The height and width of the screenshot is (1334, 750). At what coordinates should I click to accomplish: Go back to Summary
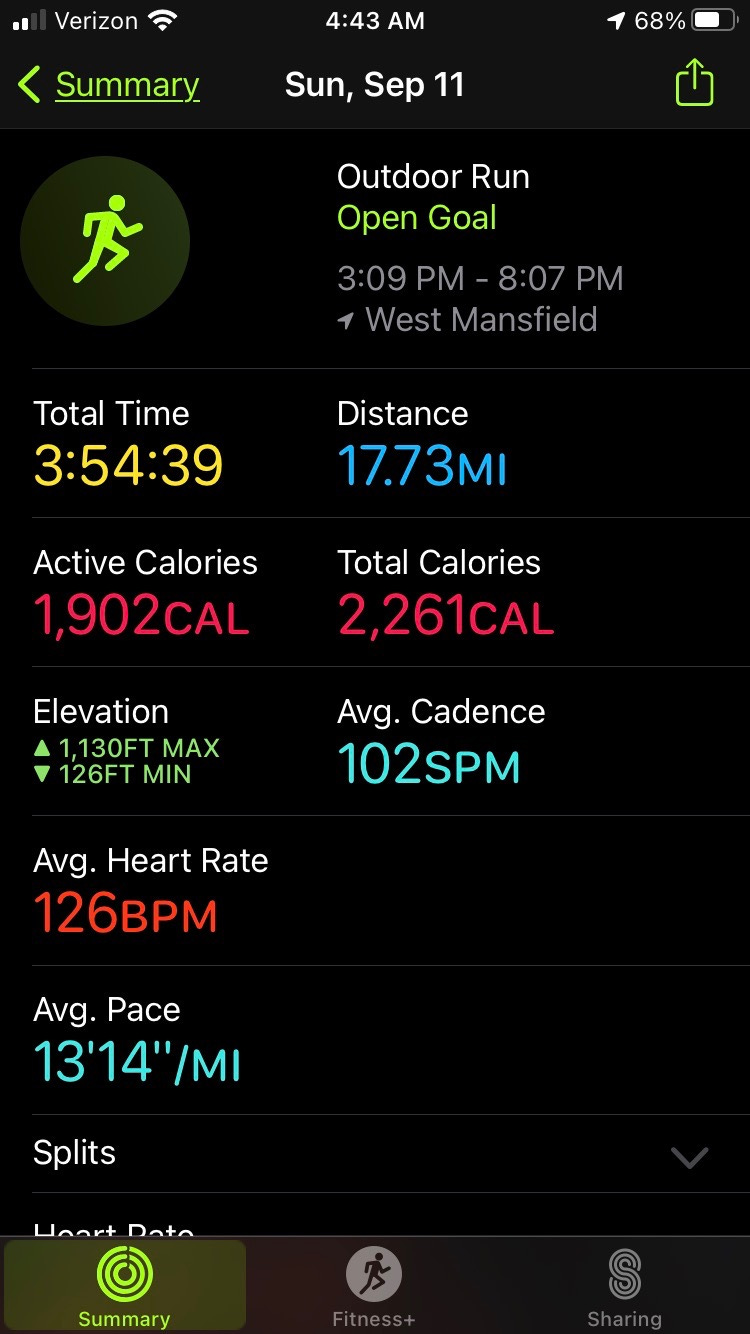click(108, 85)
